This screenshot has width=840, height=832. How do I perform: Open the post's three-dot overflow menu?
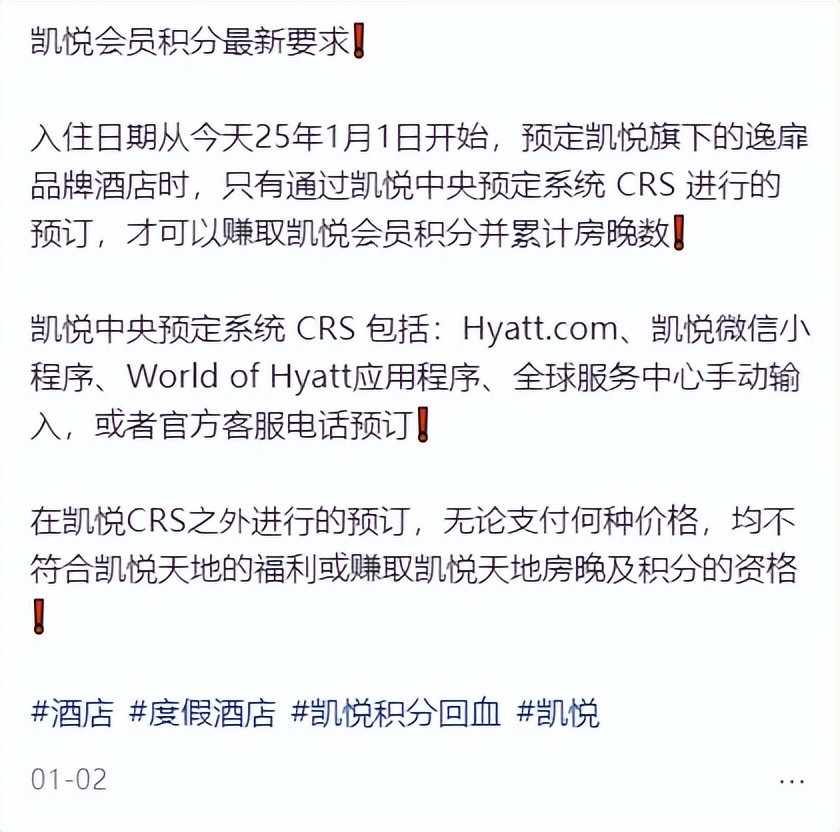click(791, 781)
